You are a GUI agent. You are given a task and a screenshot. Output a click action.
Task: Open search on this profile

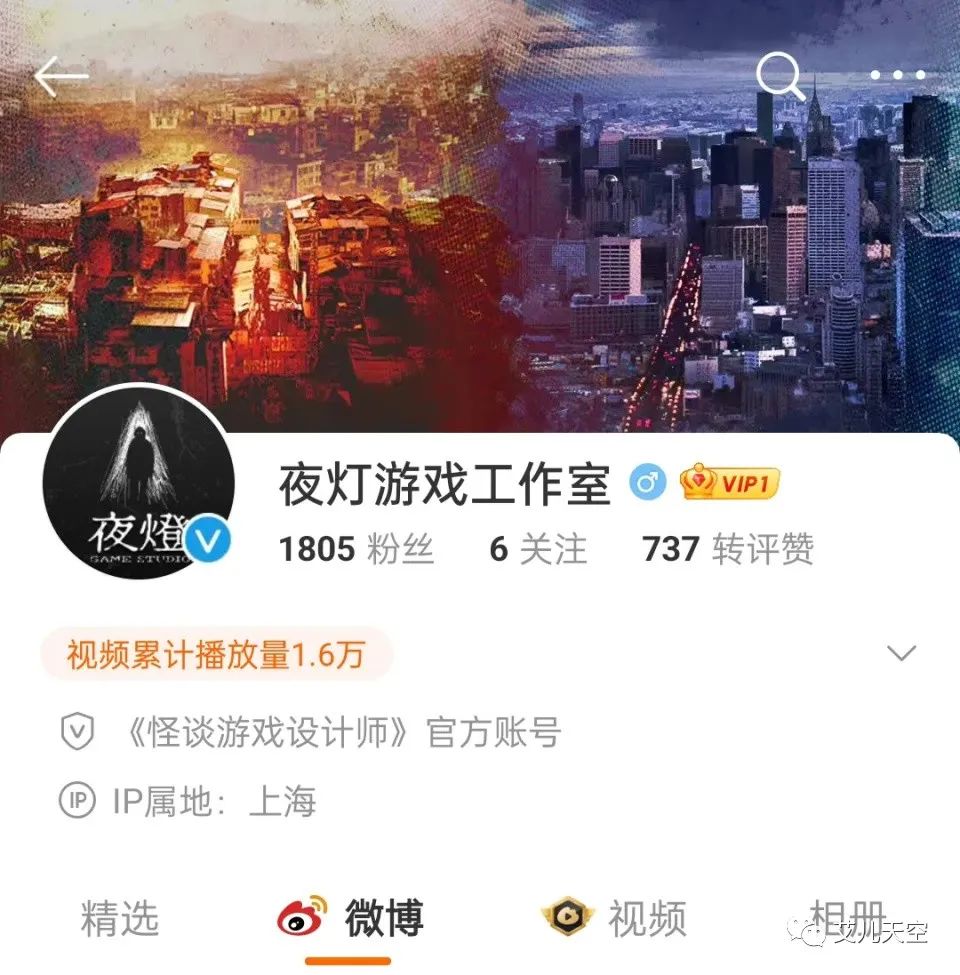click(x=779, y=76)
